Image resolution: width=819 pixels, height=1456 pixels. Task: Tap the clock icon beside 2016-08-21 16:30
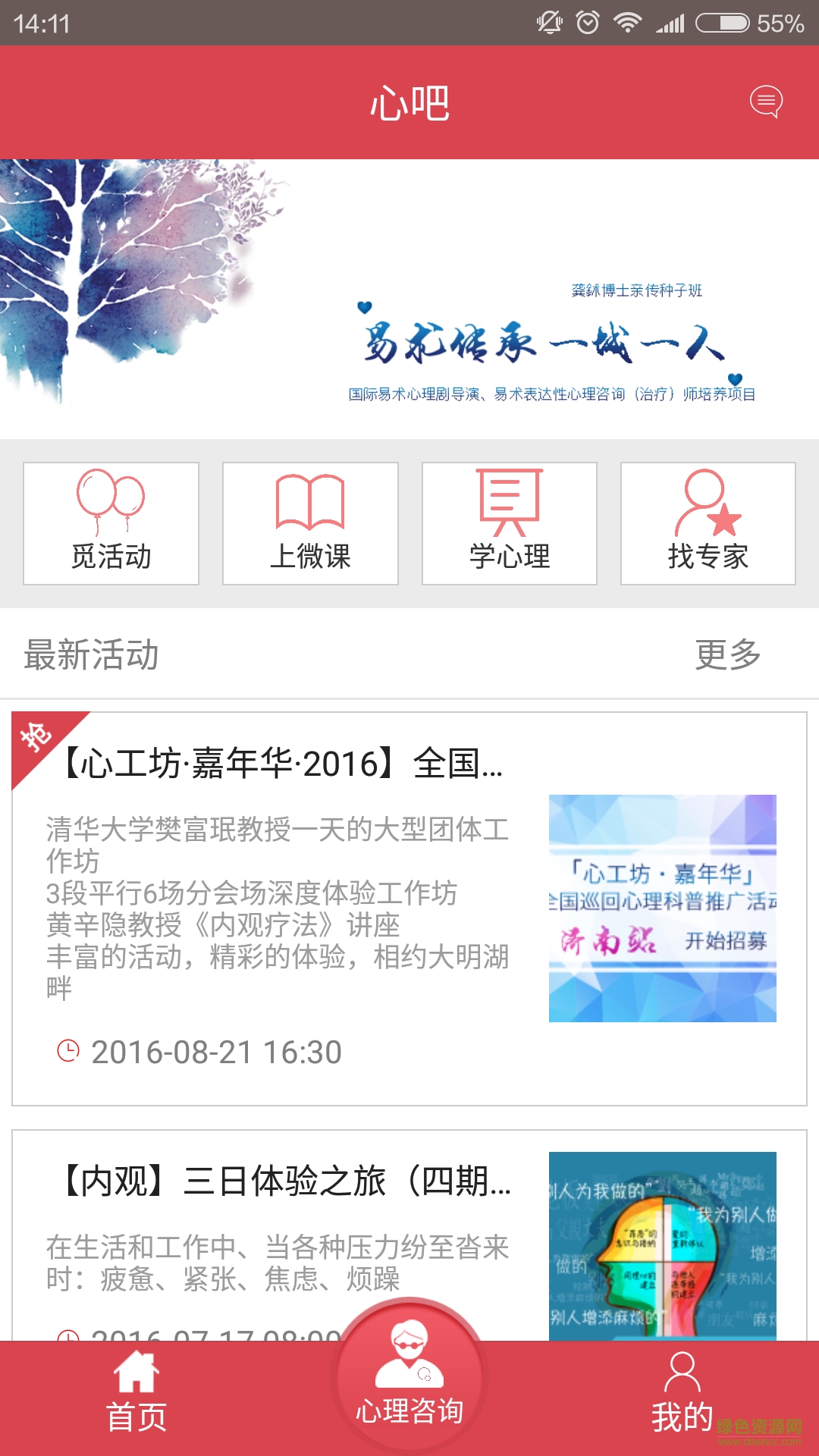point(67,1051)
